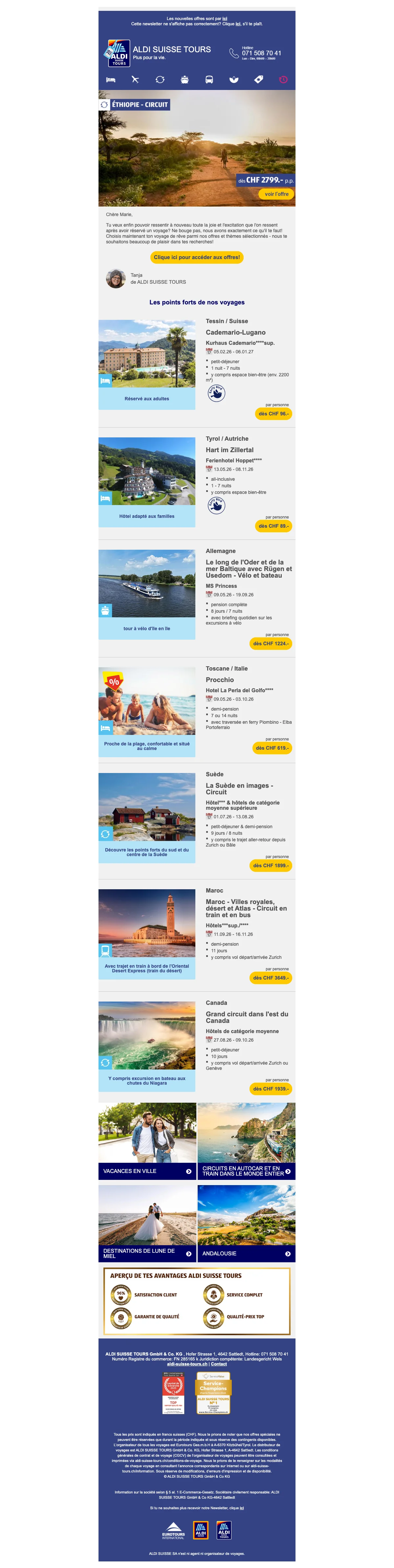Open Hart im Zillertal price button

tap(273, 526)
